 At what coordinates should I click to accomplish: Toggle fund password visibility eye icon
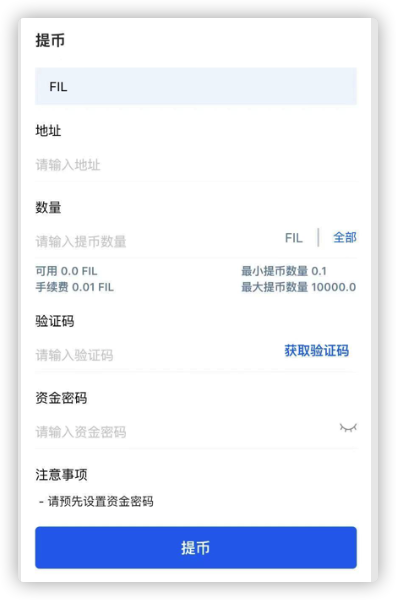(x=348, y=427)
